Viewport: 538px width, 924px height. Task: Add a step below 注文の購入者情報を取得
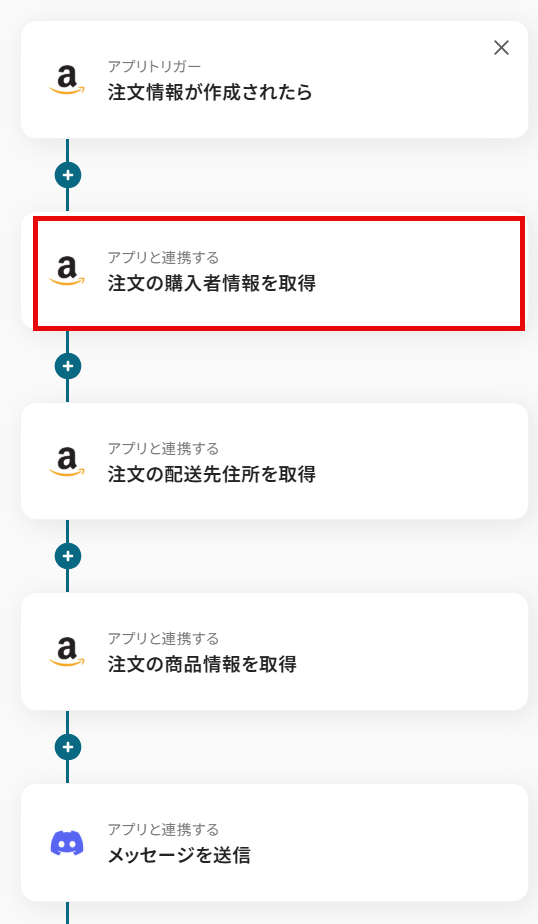click(68, 366)
